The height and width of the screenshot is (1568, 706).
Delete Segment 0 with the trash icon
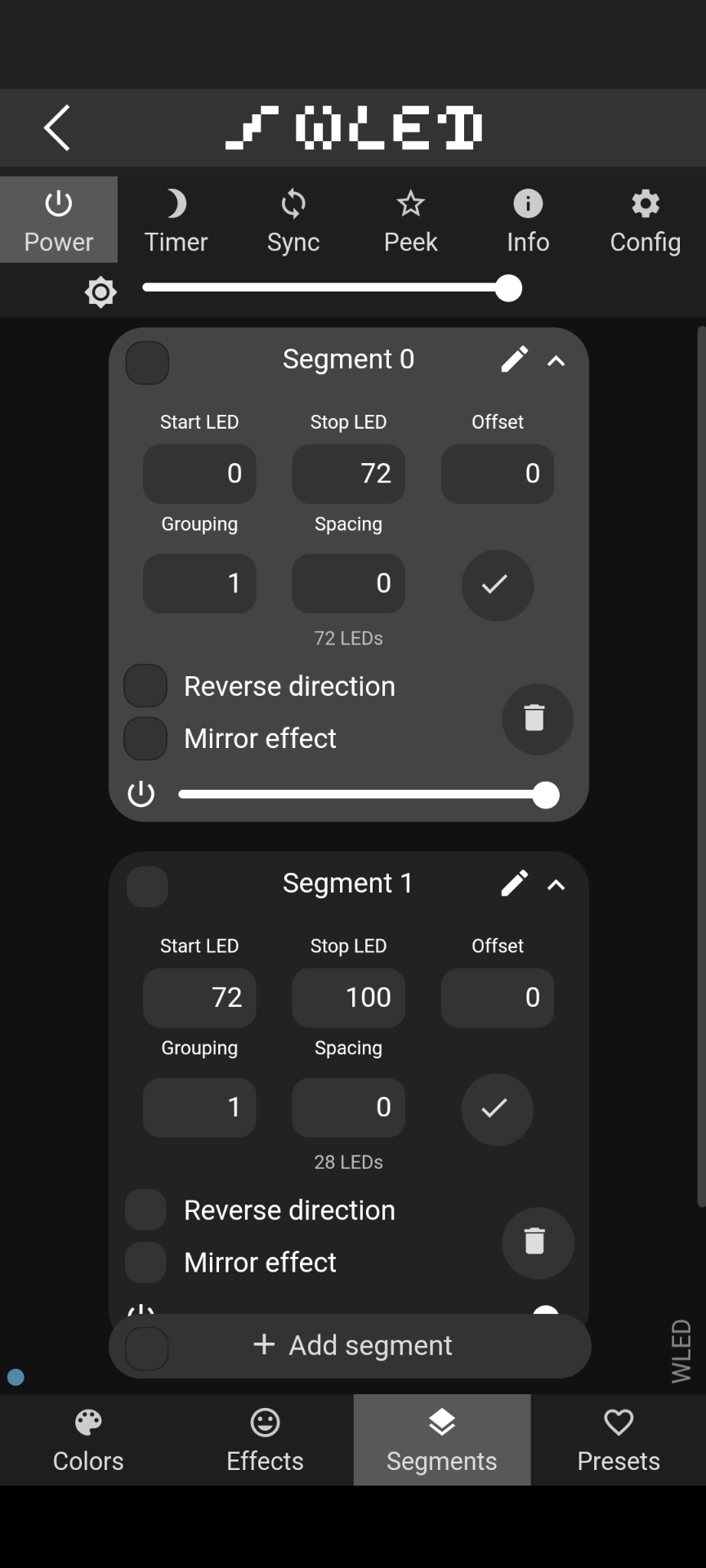[x=537, y=719]
